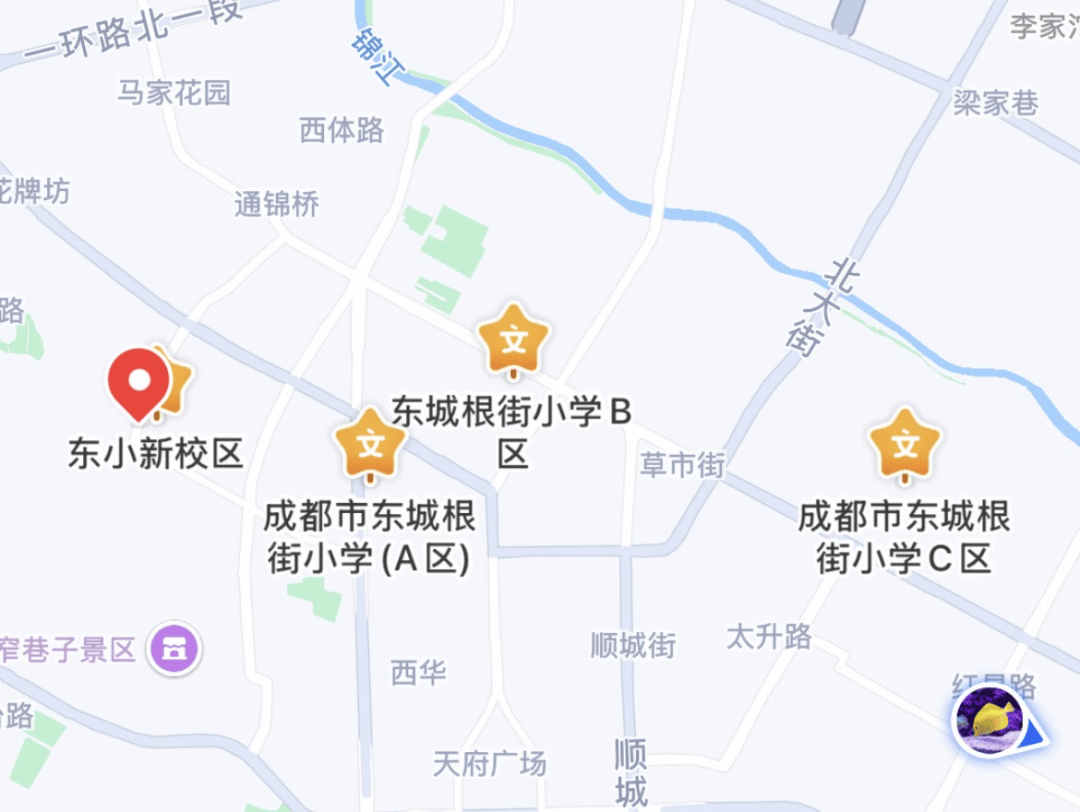This screenshot has width=1080, height=812.
Task: Tap the red pin at 东小新校区
Action: 139,381
